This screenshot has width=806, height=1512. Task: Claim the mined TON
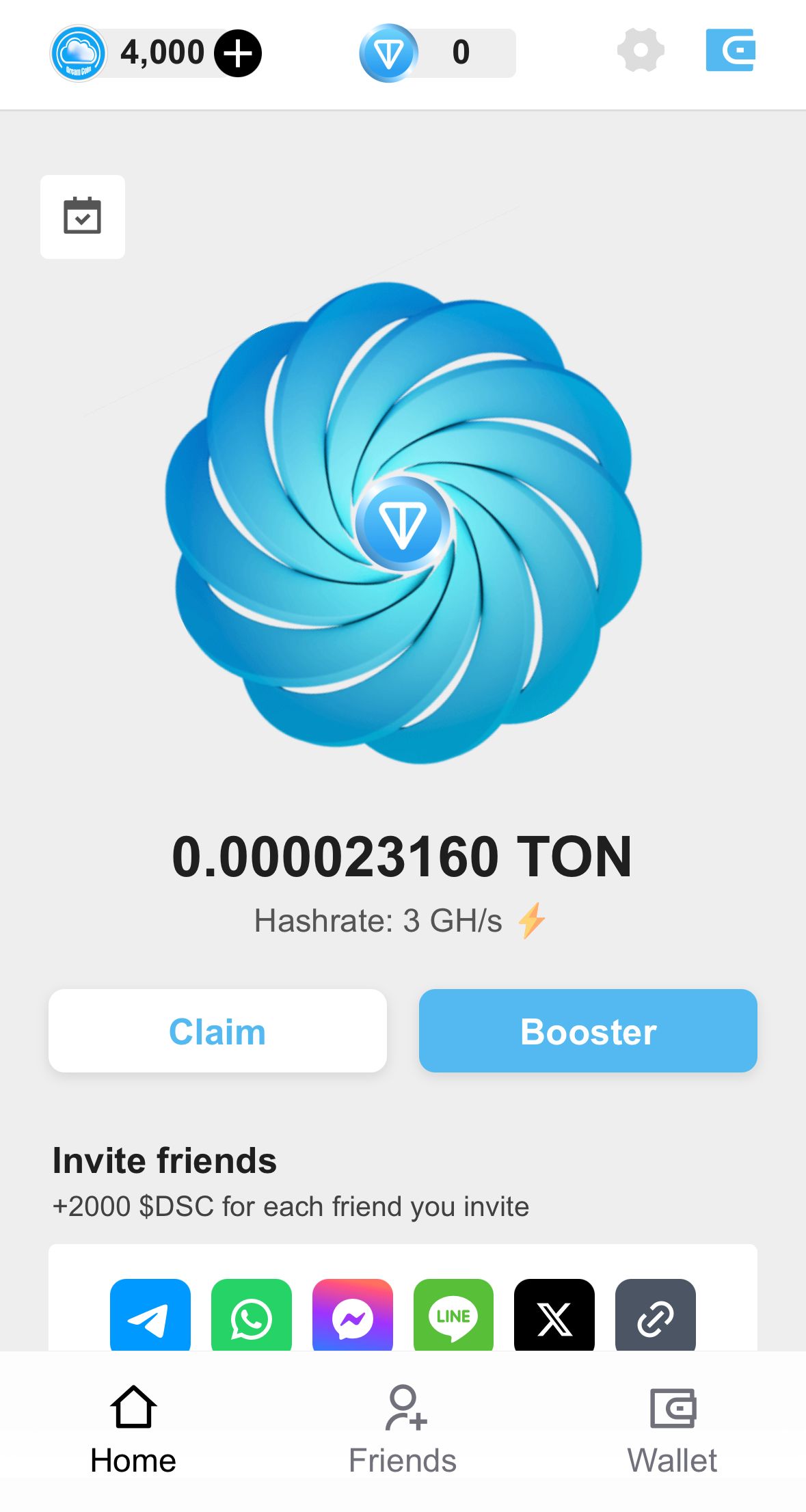[x=217, y=1031]
